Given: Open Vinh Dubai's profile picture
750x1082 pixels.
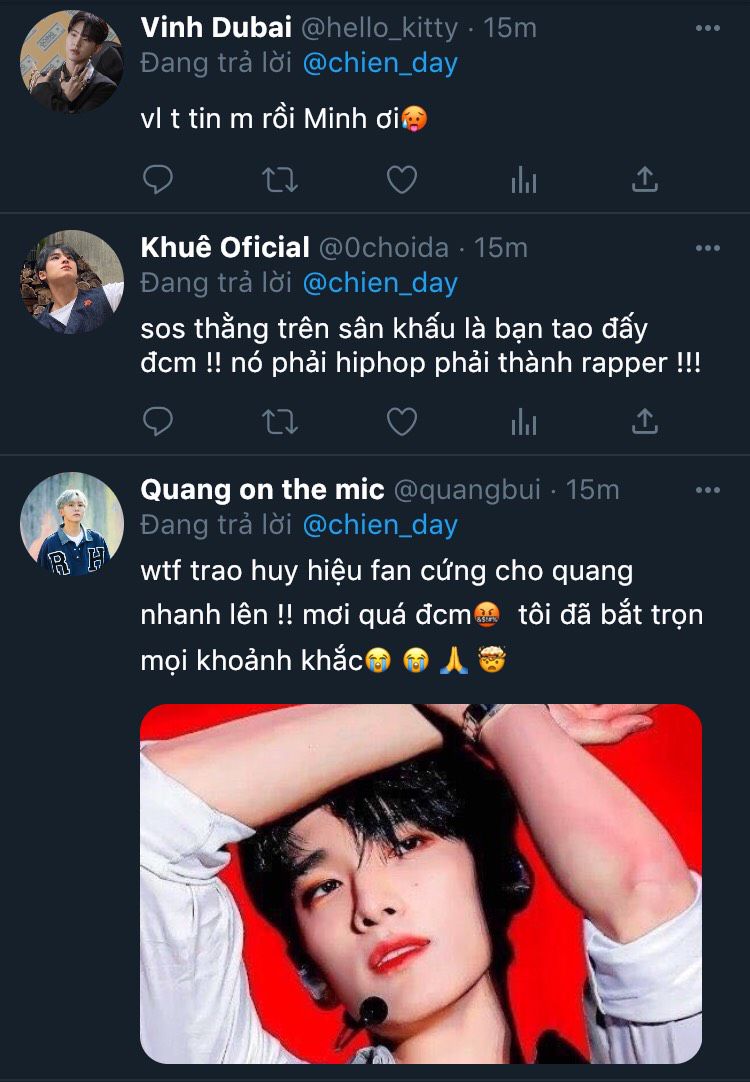Looking at the screenshot, I should [x=71, y=61].
